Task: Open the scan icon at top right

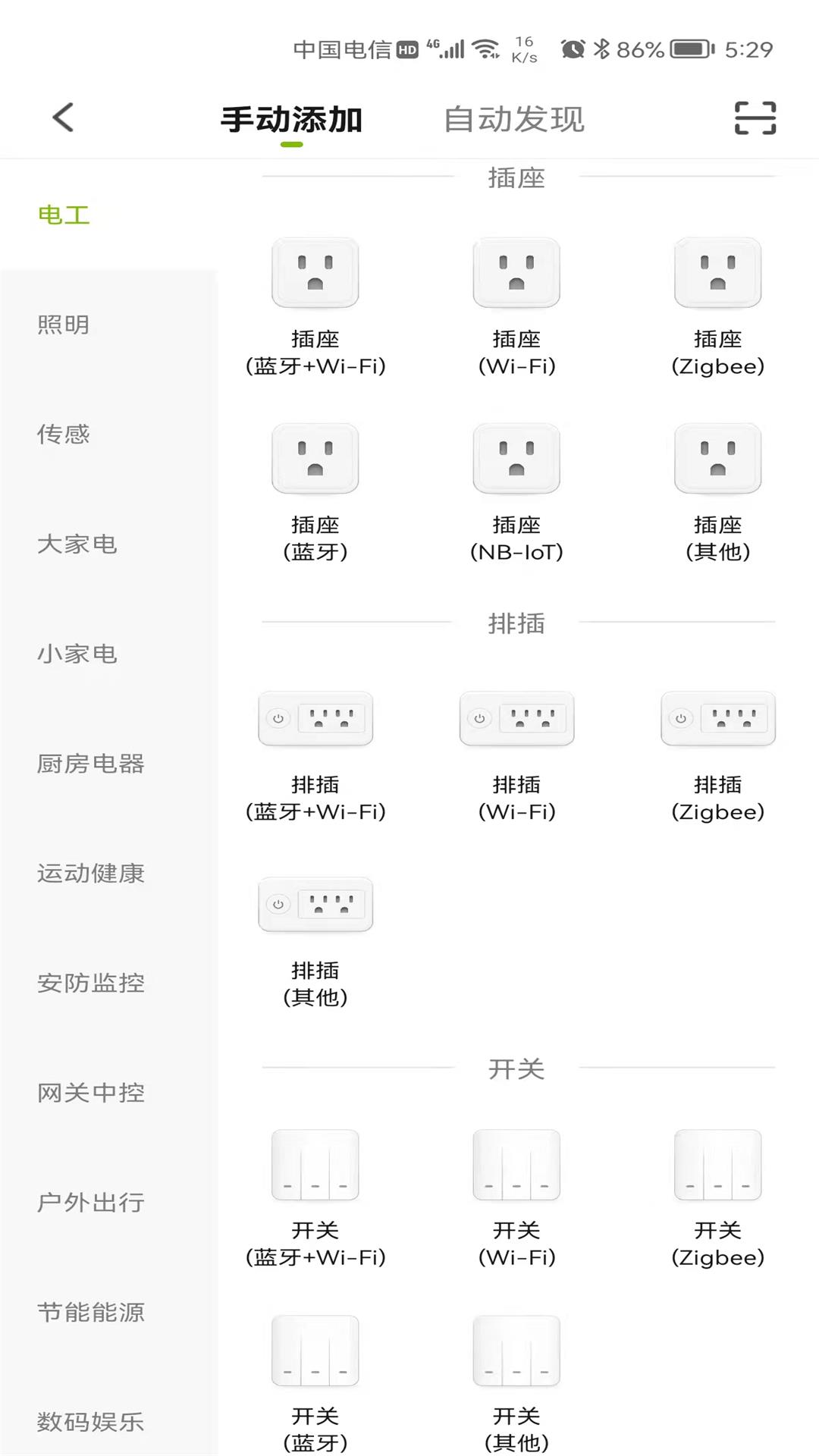Action: (x=755, y=118)
